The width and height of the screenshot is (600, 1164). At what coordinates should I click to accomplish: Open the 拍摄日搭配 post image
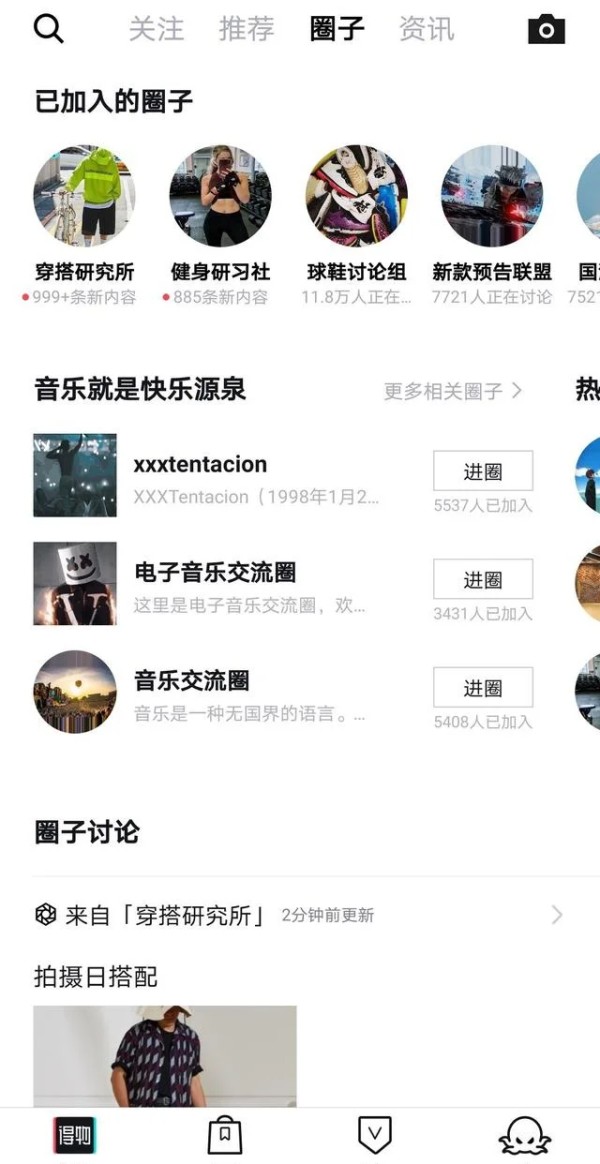click(165, 1055)
